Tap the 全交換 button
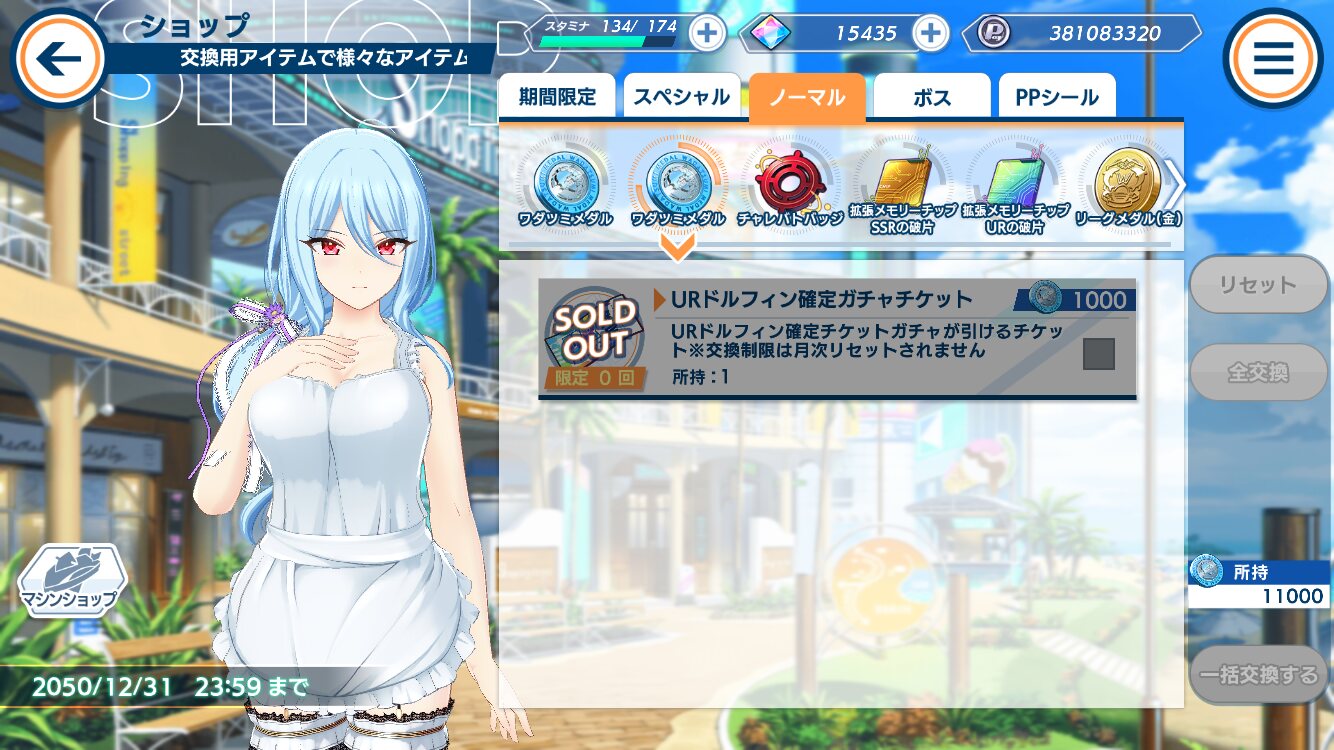This screenshot has width=1334, height=750. tap(1257, 372)
